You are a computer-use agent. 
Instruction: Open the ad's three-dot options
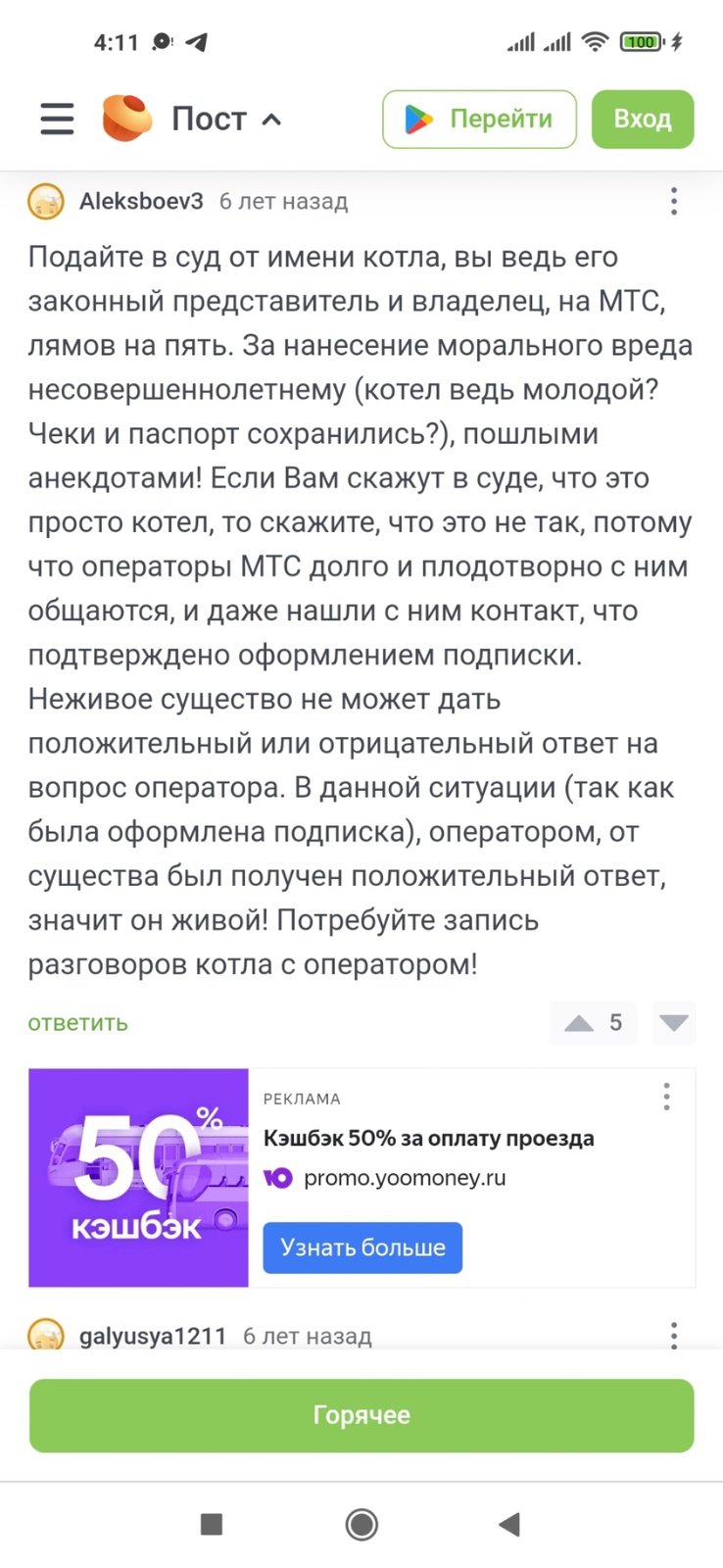tap(666, 1097)
